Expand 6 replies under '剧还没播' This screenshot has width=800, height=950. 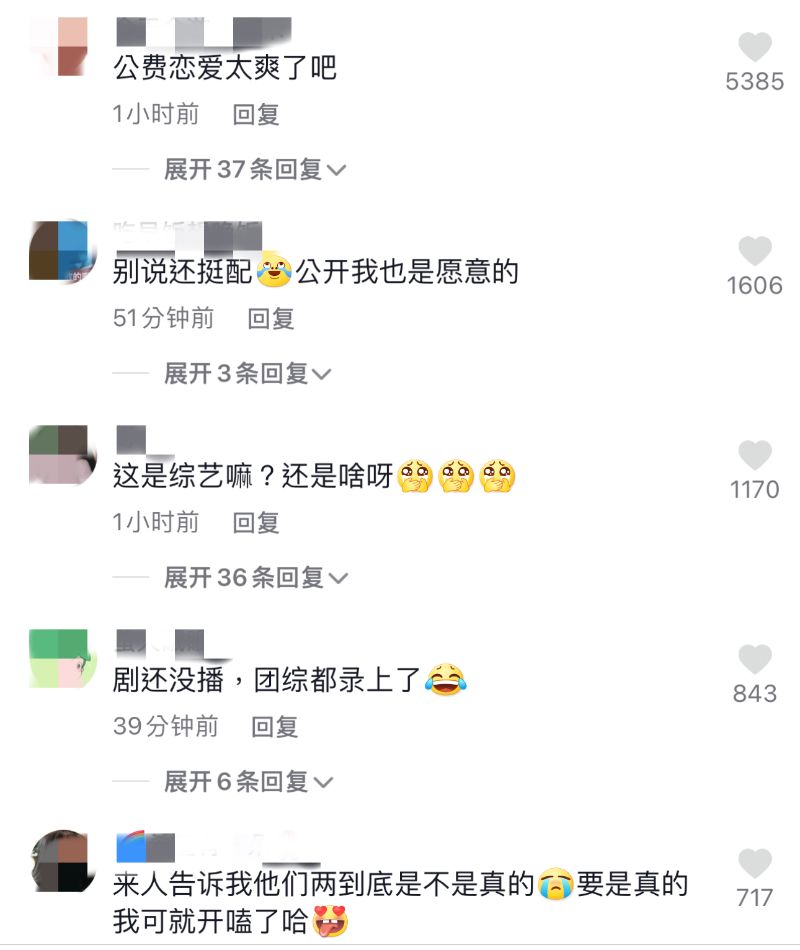coord(247,782)
